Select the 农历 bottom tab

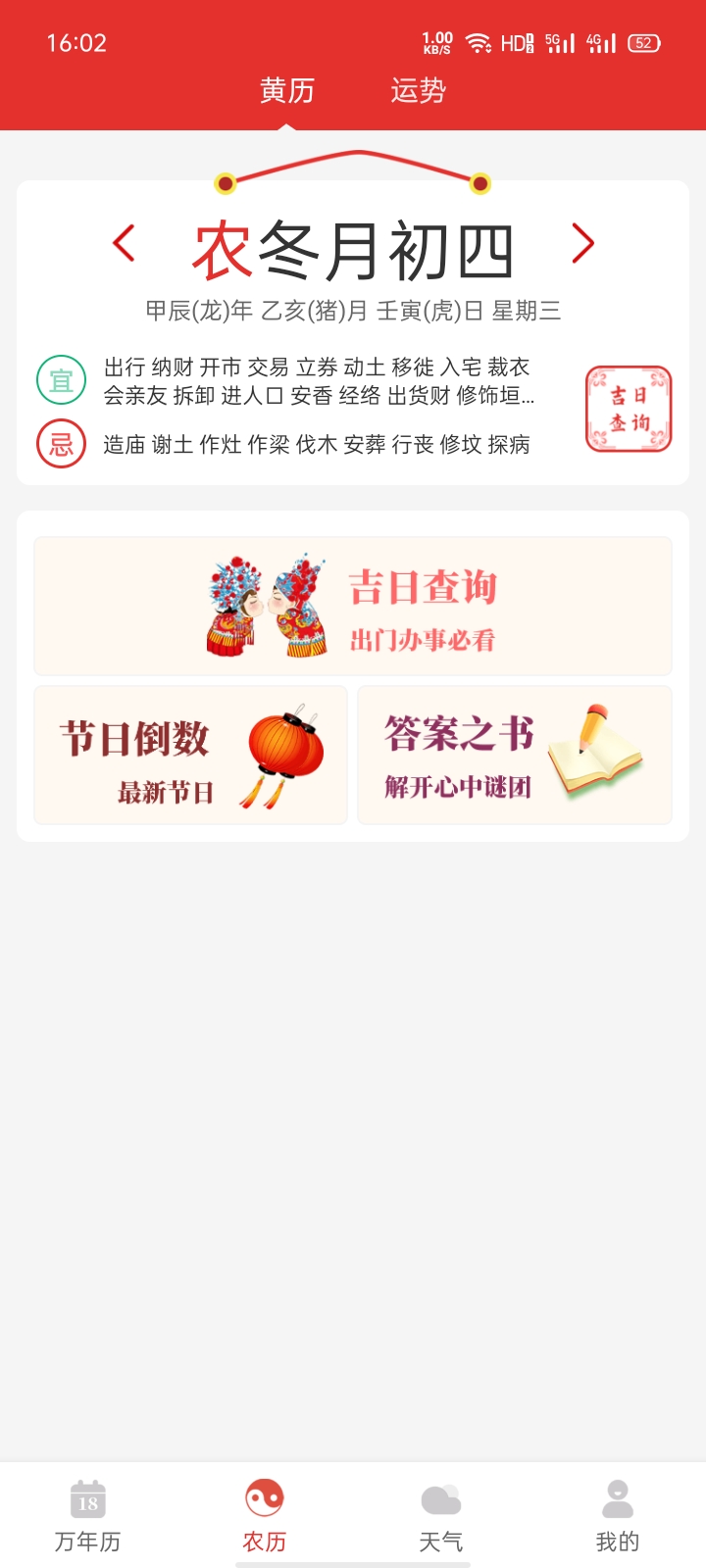(265, 1516)
